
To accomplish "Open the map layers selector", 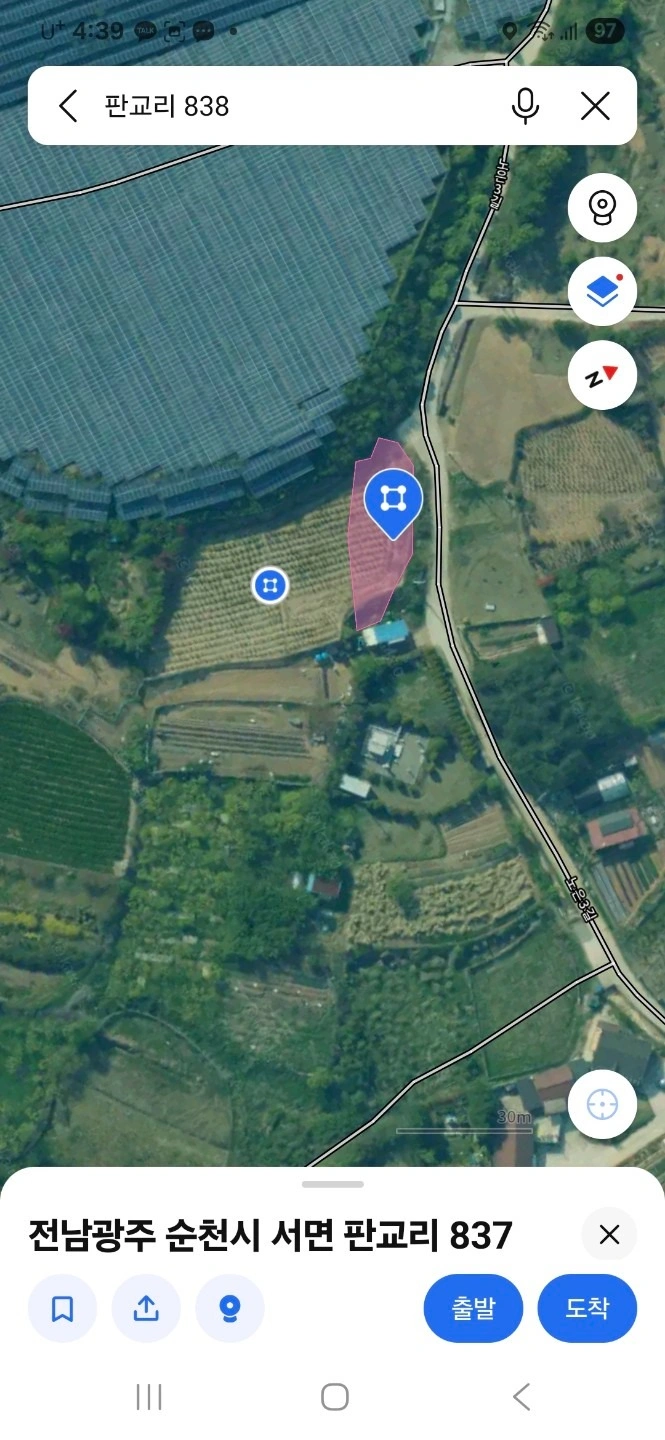I will 602,292.
